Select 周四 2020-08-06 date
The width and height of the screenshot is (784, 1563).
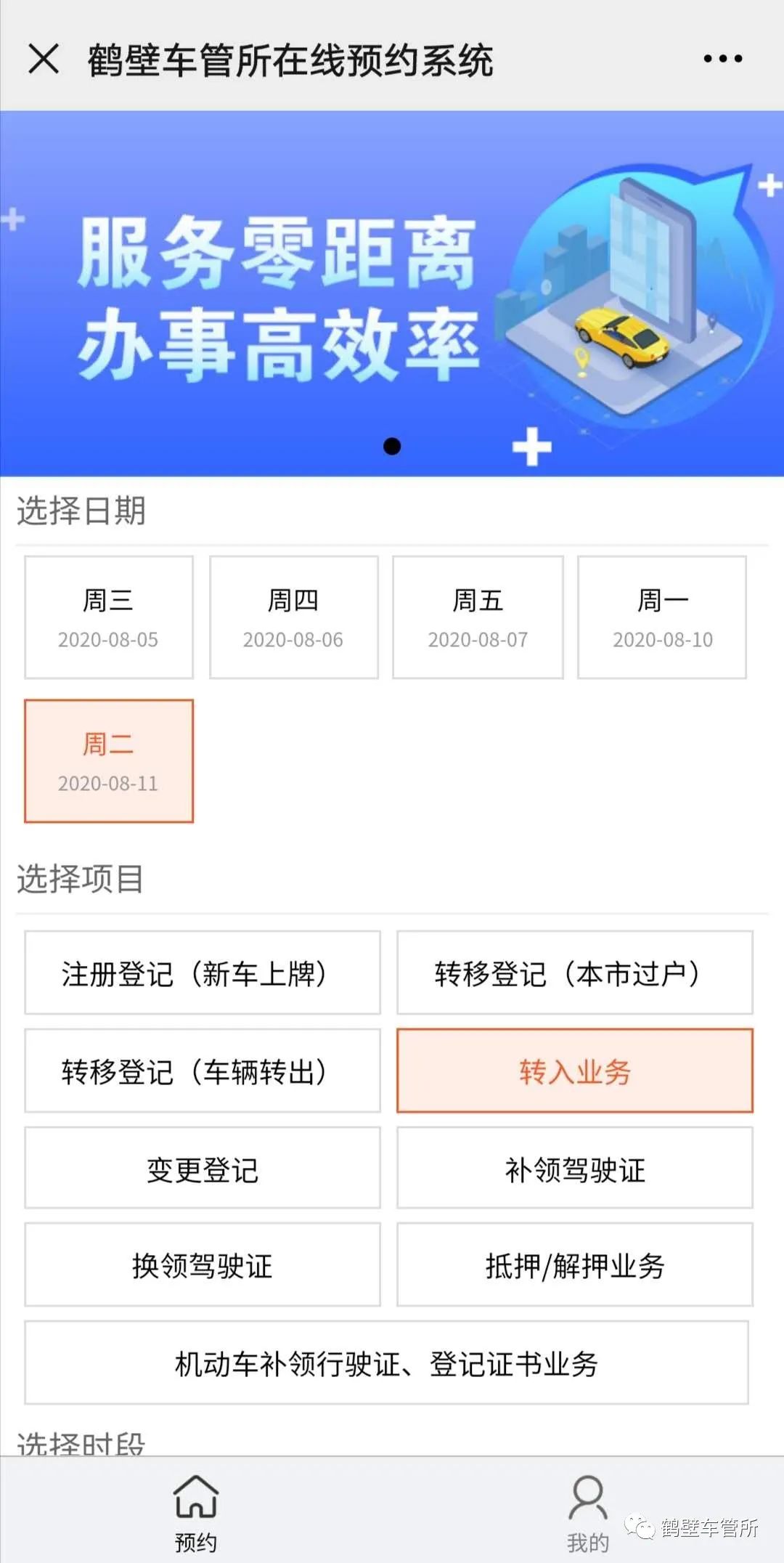(293, 617)
